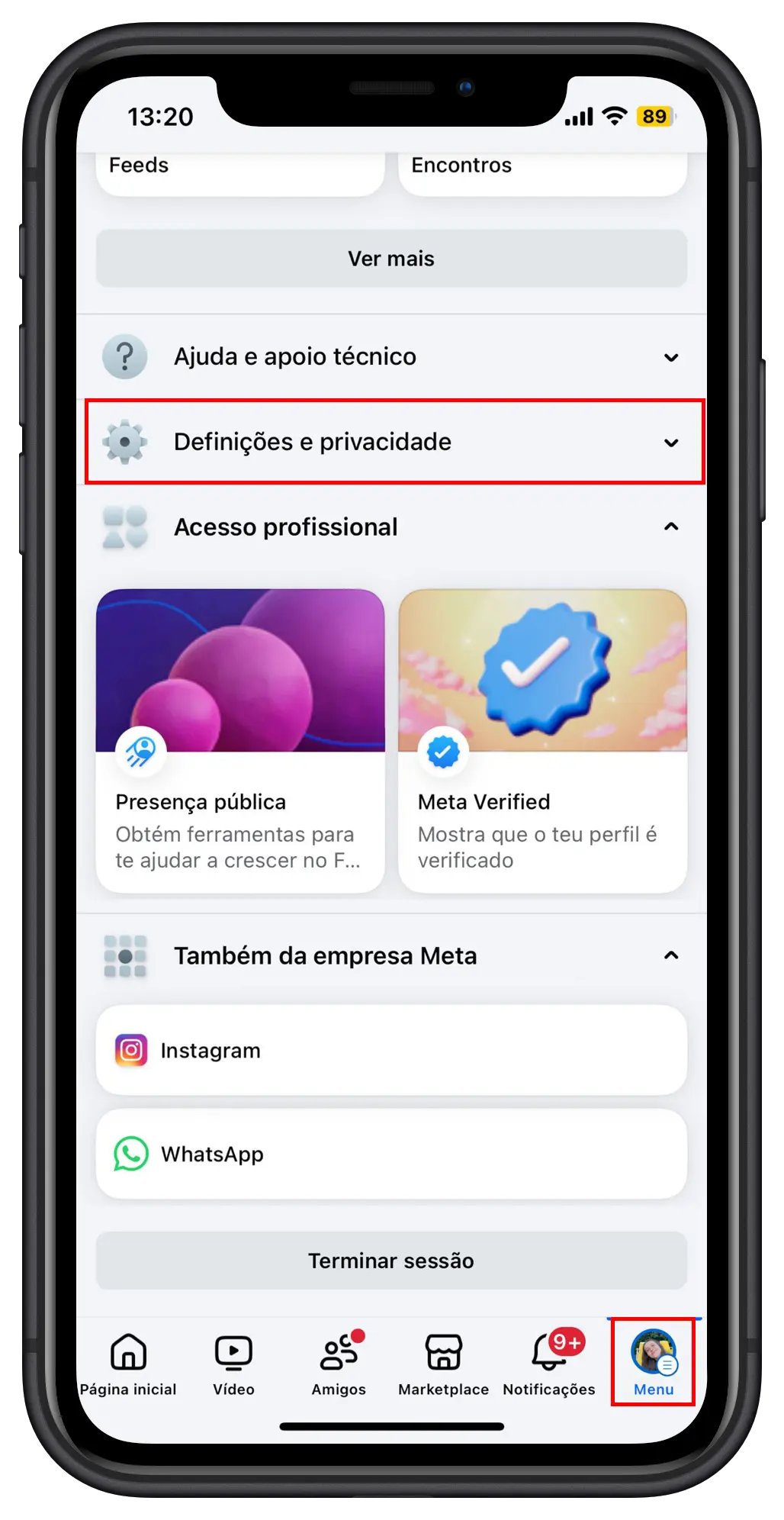The height and width of the screenshot is (1520, 784).
Task: Collapse Também da empresa Meta section
Action: [x=391, y=956]
